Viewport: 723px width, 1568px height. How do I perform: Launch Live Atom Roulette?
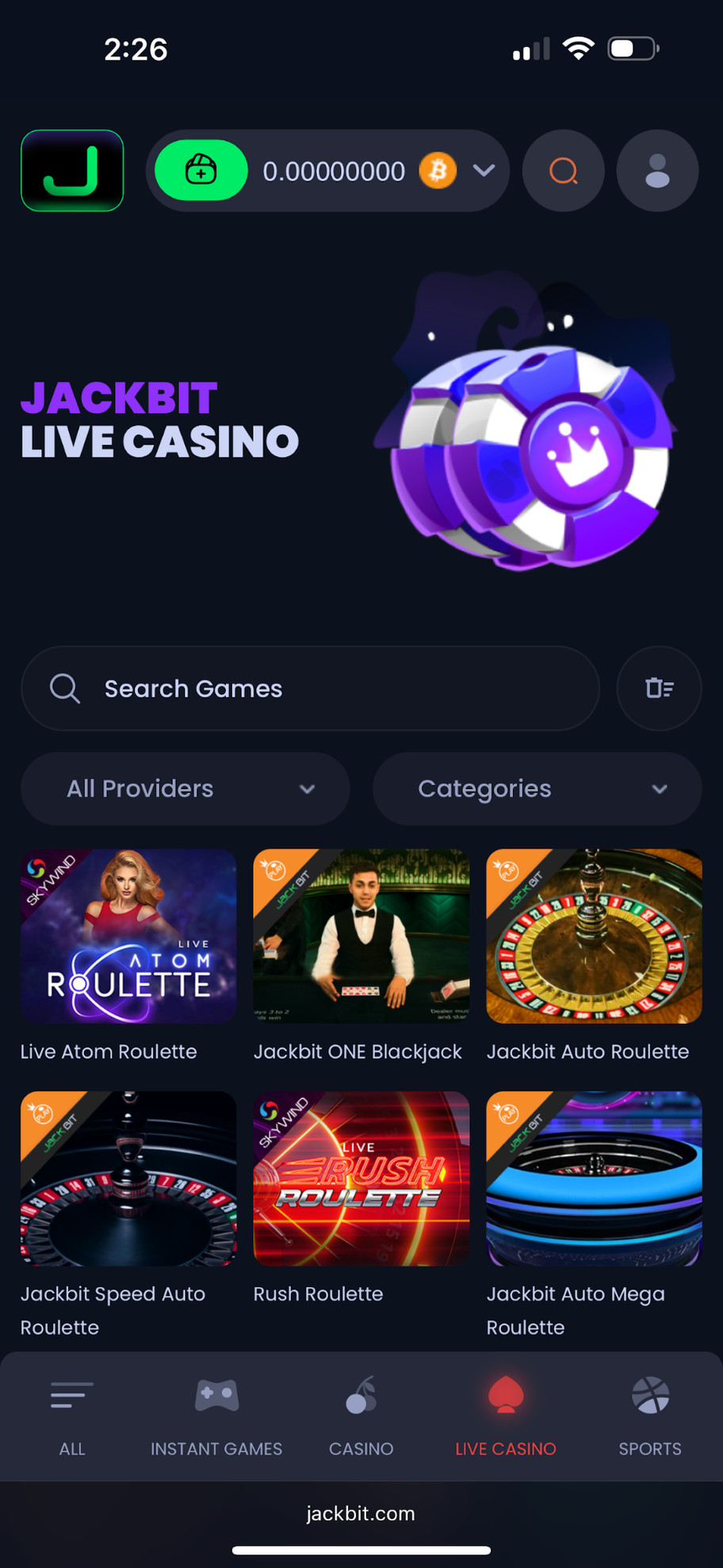(x=128, y=936)
